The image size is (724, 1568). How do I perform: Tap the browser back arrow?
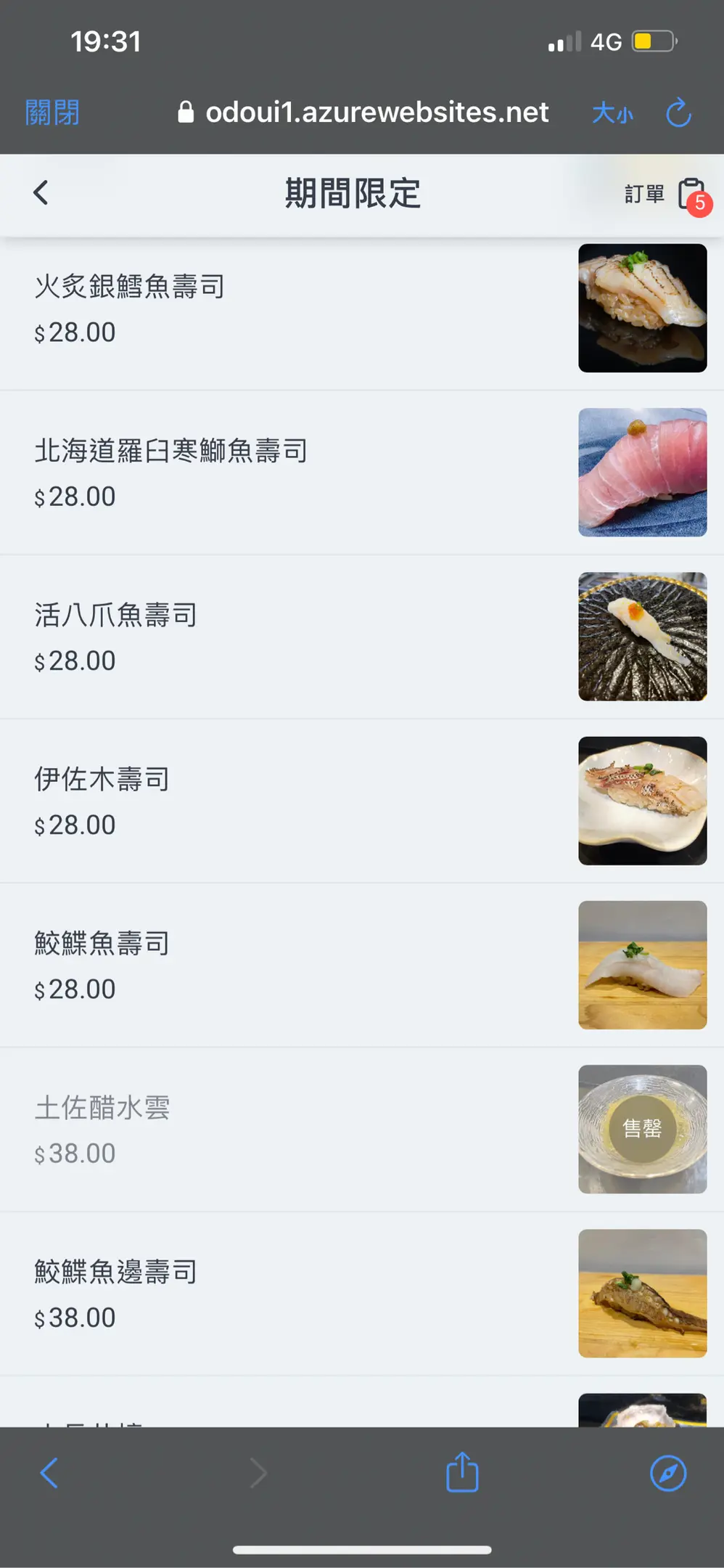click(x=49, y=1473)
